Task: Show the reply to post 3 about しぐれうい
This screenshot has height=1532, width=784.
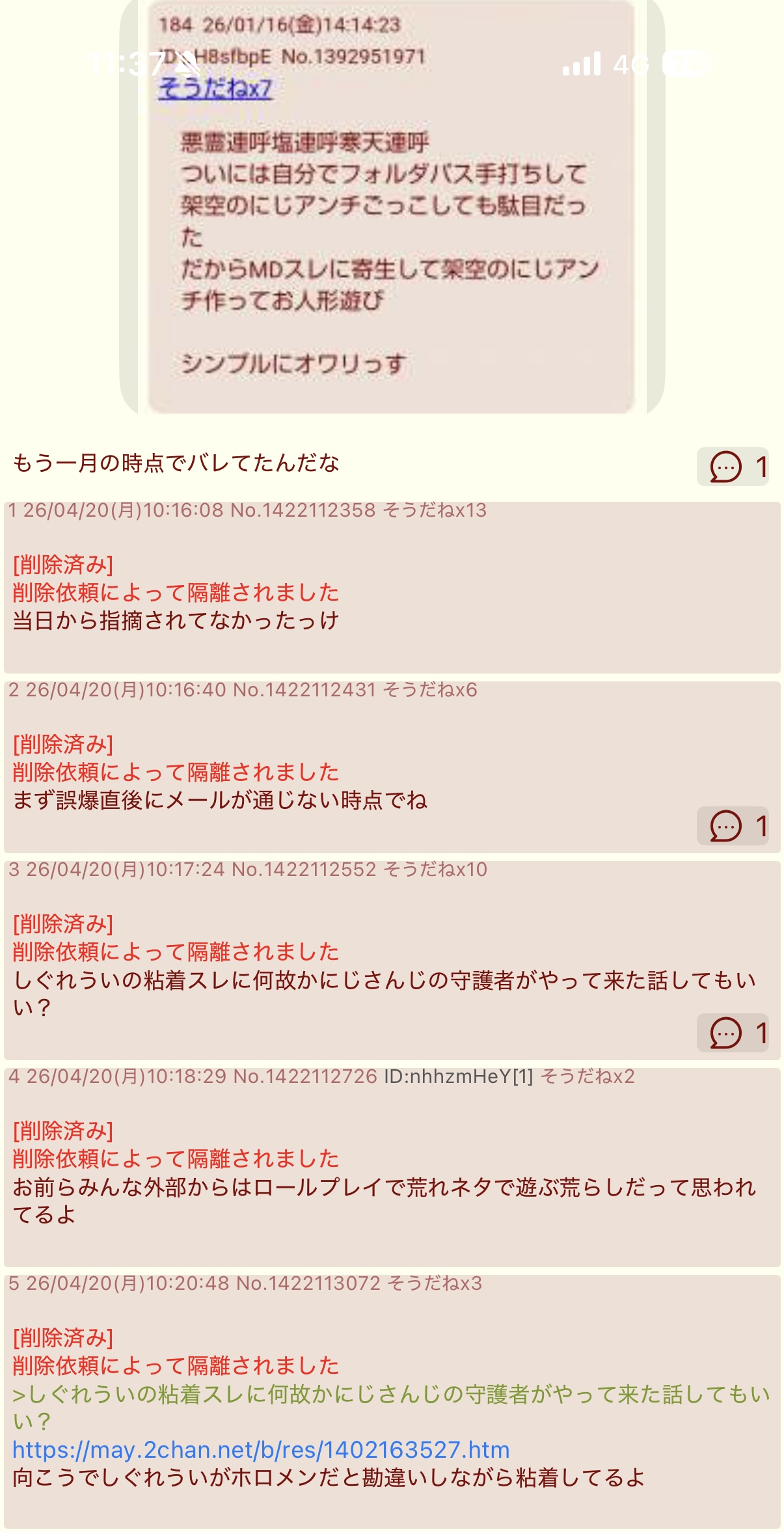Action: 732,1033
